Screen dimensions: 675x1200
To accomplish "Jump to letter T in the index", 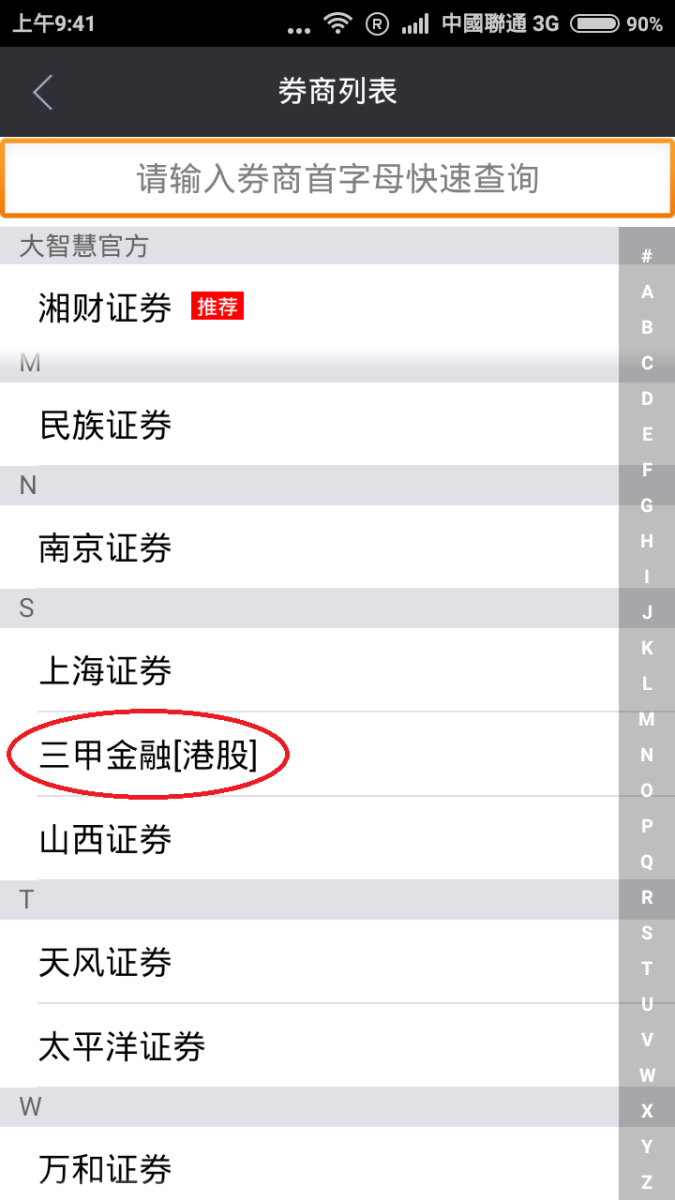I will tap(647, 968).
